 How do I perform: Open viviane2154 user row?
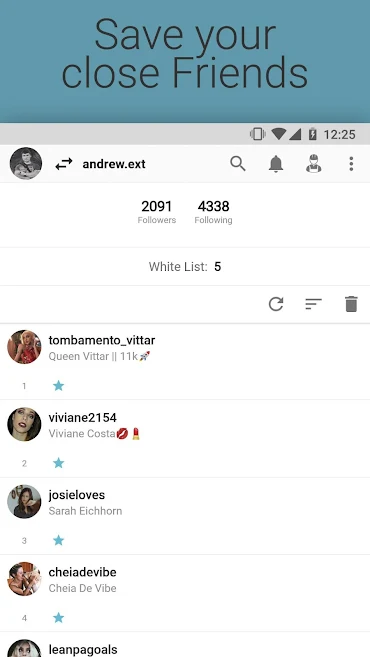185,439
